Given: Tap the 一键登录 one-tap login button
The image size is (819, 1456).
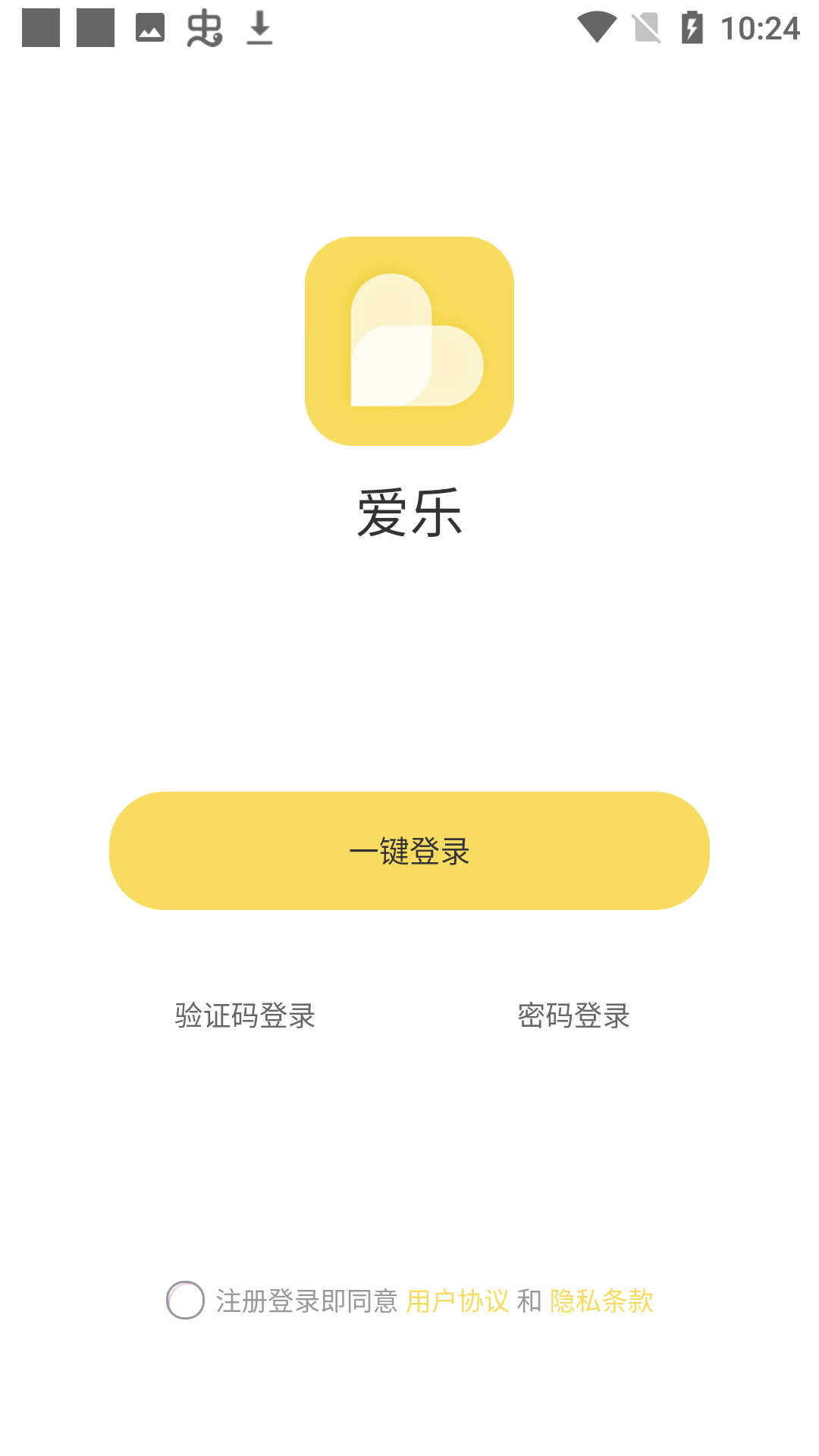Looking at the screenshot, I should coord(409,851).
